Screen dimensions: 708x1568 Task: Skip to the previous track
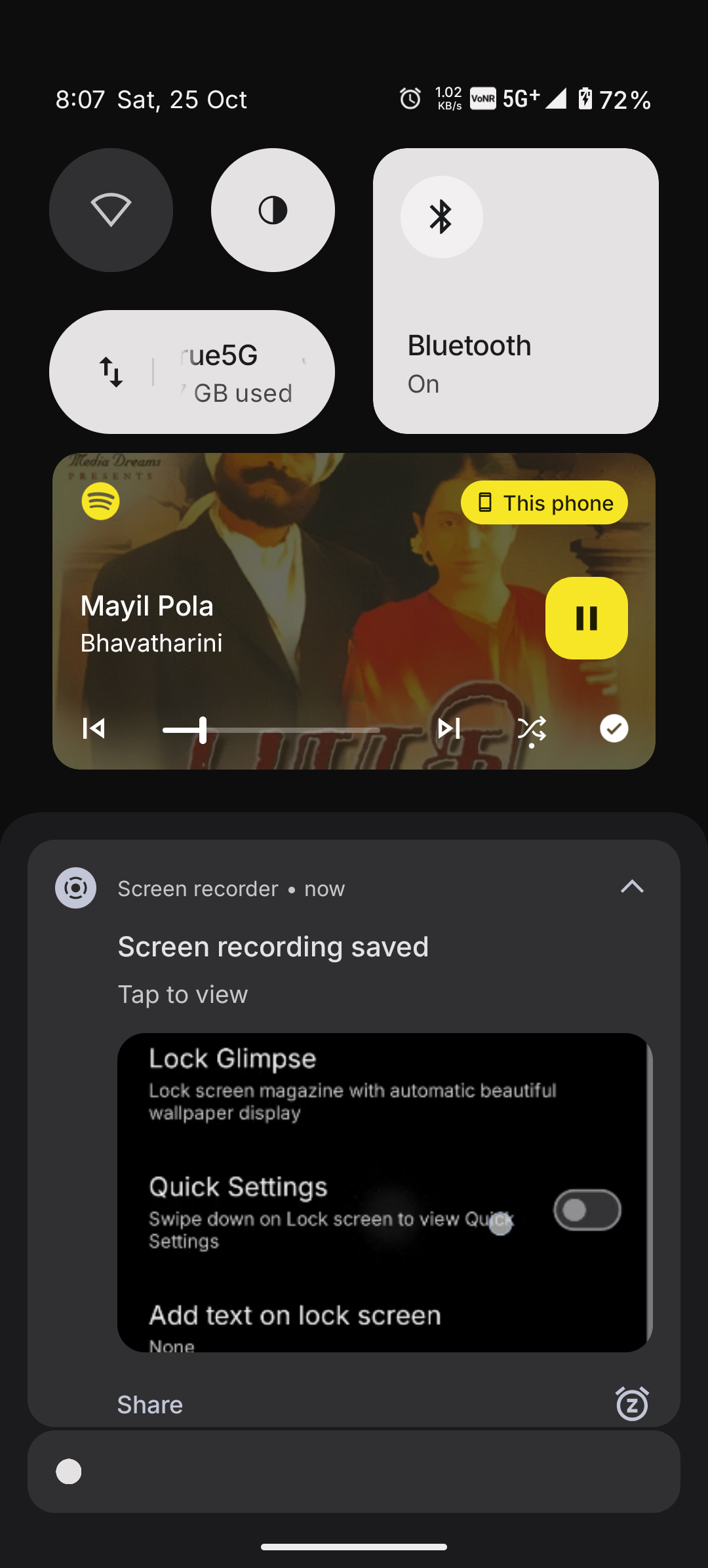click(x=94, y=728)
